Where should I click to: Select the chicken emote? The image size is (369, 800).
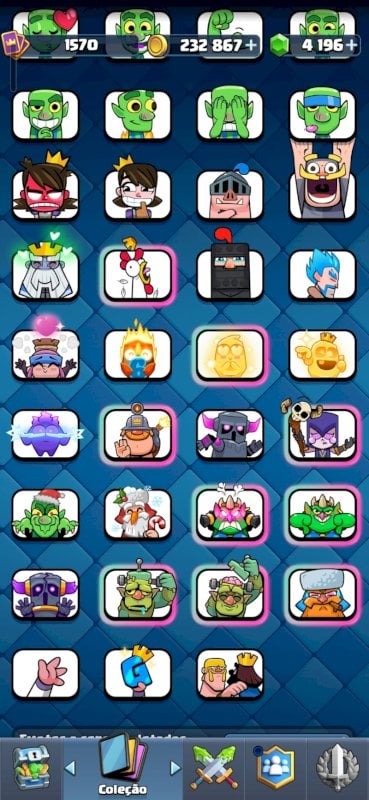point(138,274)
